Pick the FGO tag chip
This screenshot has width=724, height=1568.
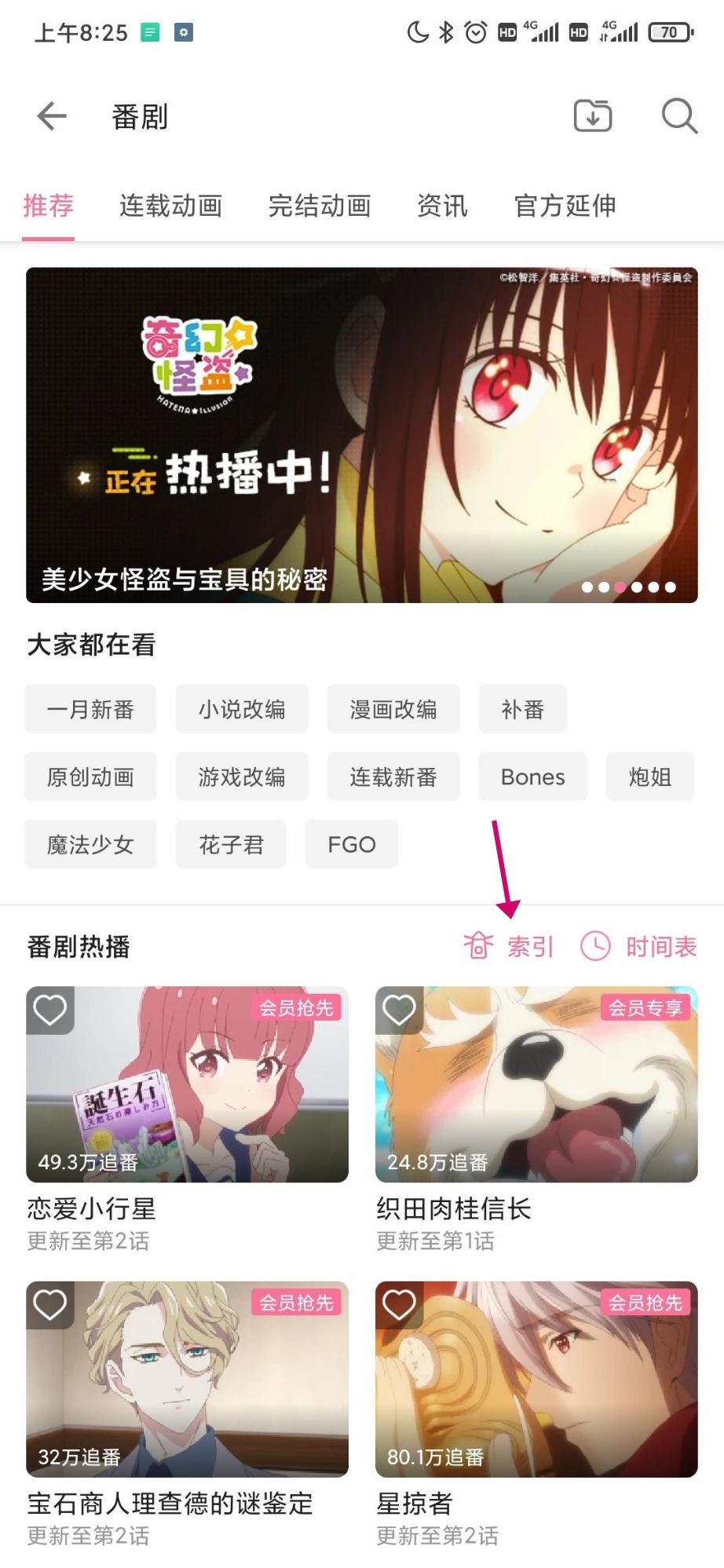click(351, 844)
